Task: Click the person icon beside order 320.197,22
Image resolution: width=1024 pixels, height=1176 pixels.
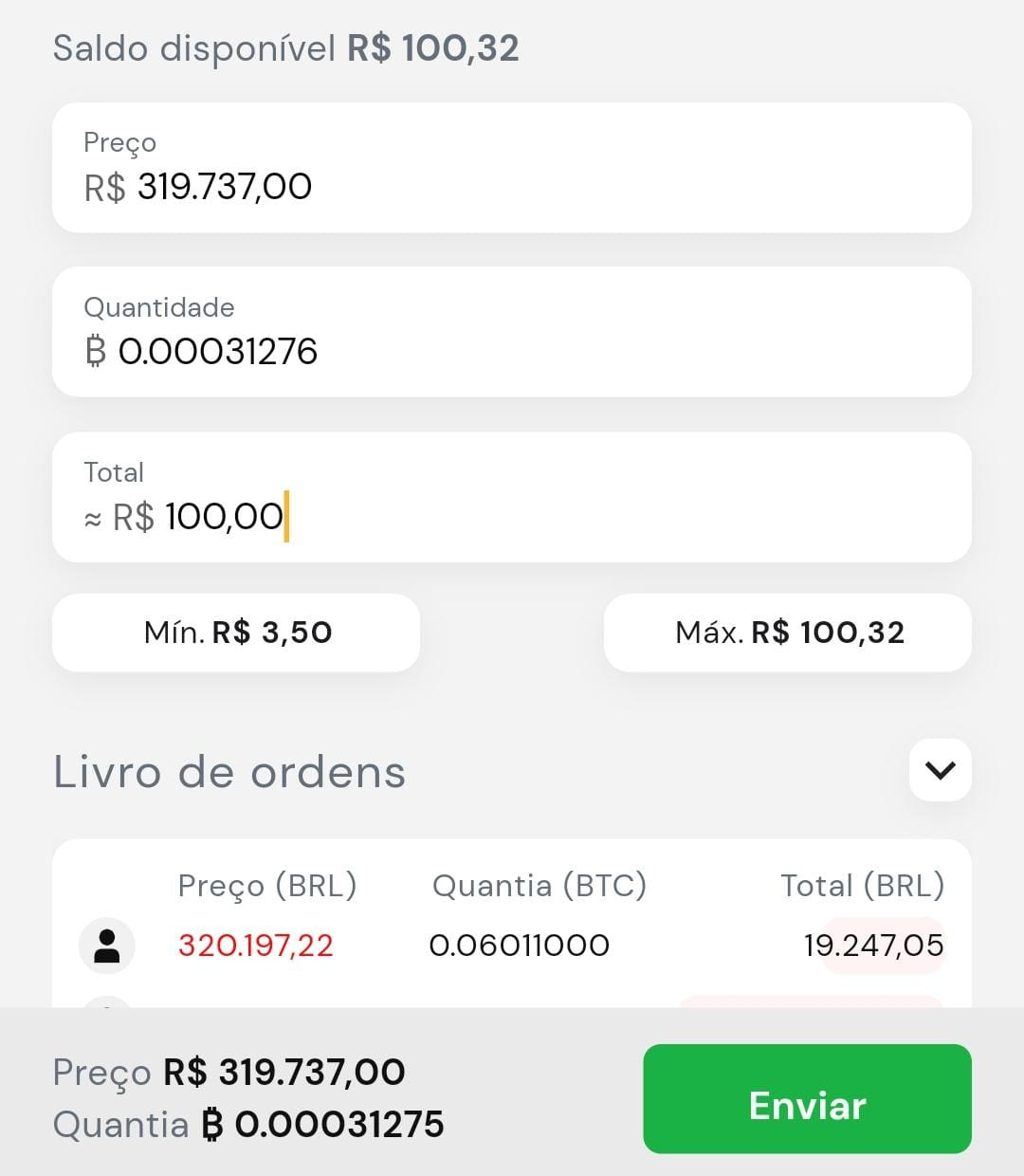Action: pyautogui.click(x=106, y=945)
